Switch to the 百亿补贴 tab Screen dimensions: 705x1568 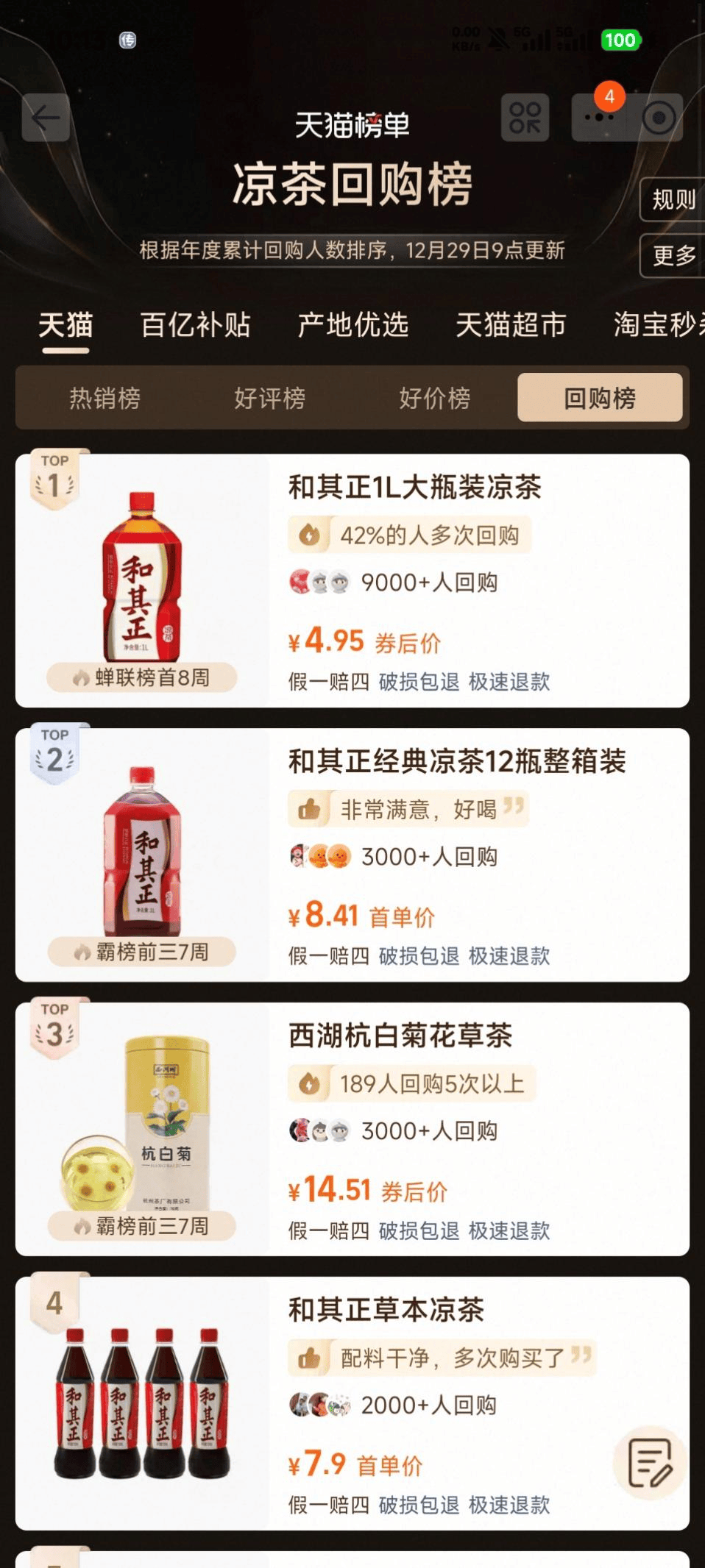(196, 325)
